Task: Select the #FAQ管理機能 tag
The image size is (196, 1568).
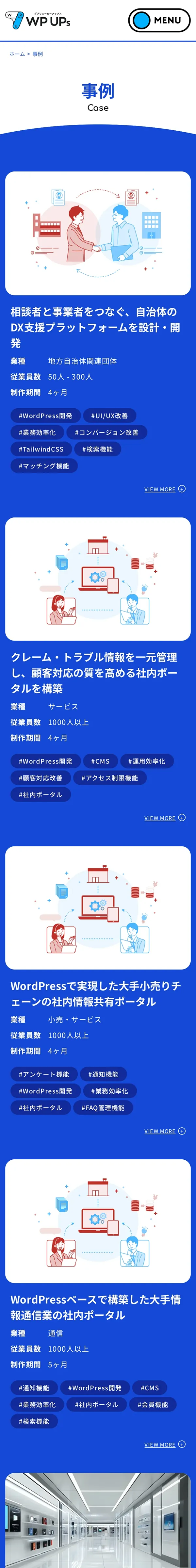Action: (103, 1108)
